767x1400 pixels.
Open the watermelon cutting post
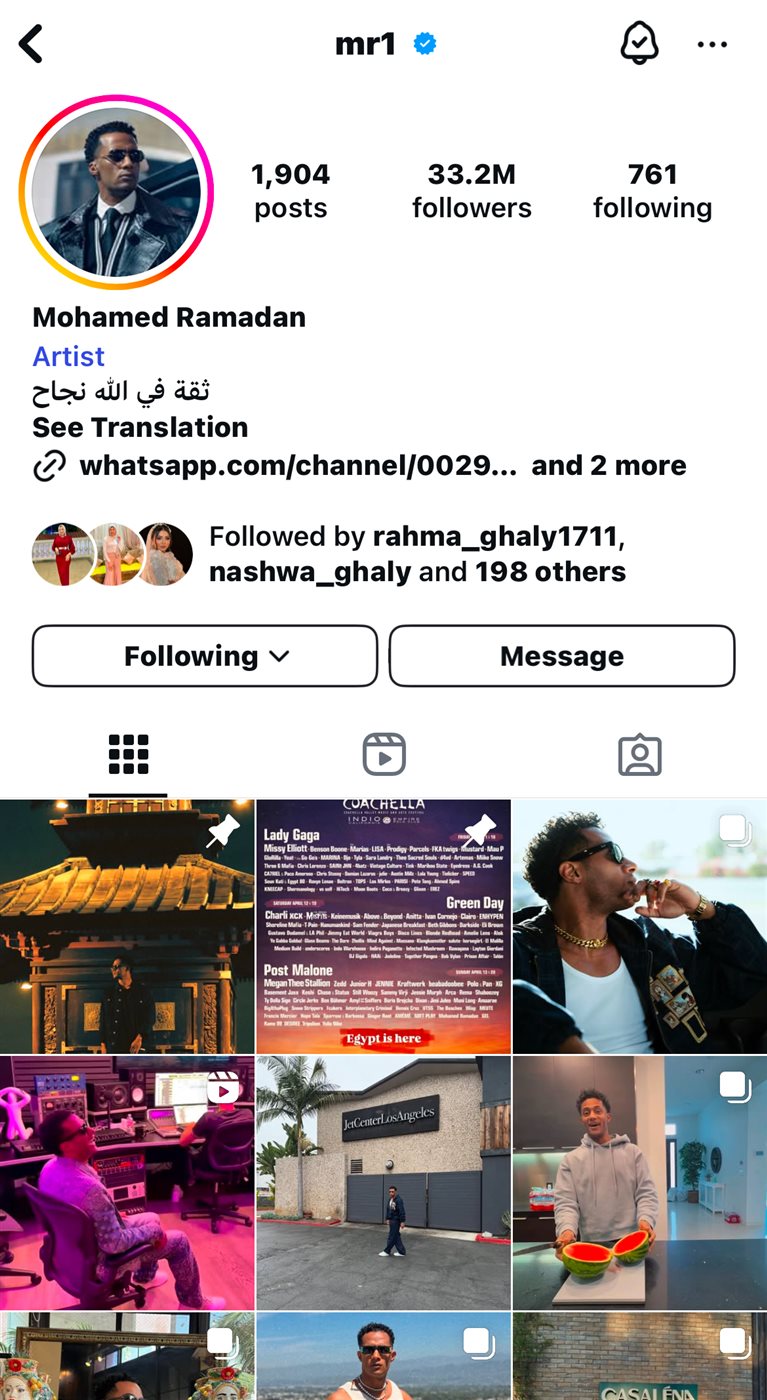pos(639,1182)
